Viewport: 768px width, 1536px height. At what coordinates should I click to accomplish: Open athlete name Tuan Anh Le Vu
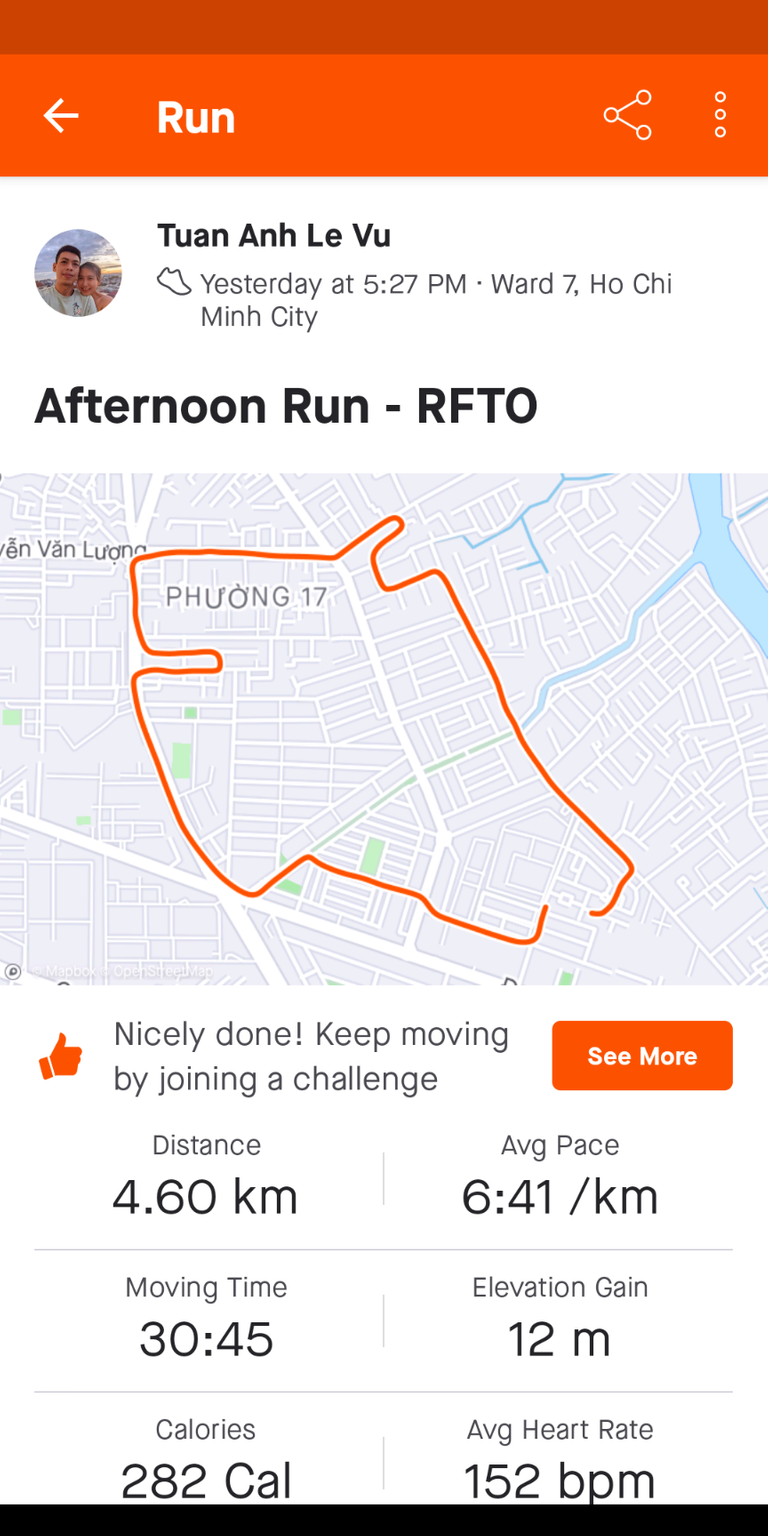coord(273,236)
